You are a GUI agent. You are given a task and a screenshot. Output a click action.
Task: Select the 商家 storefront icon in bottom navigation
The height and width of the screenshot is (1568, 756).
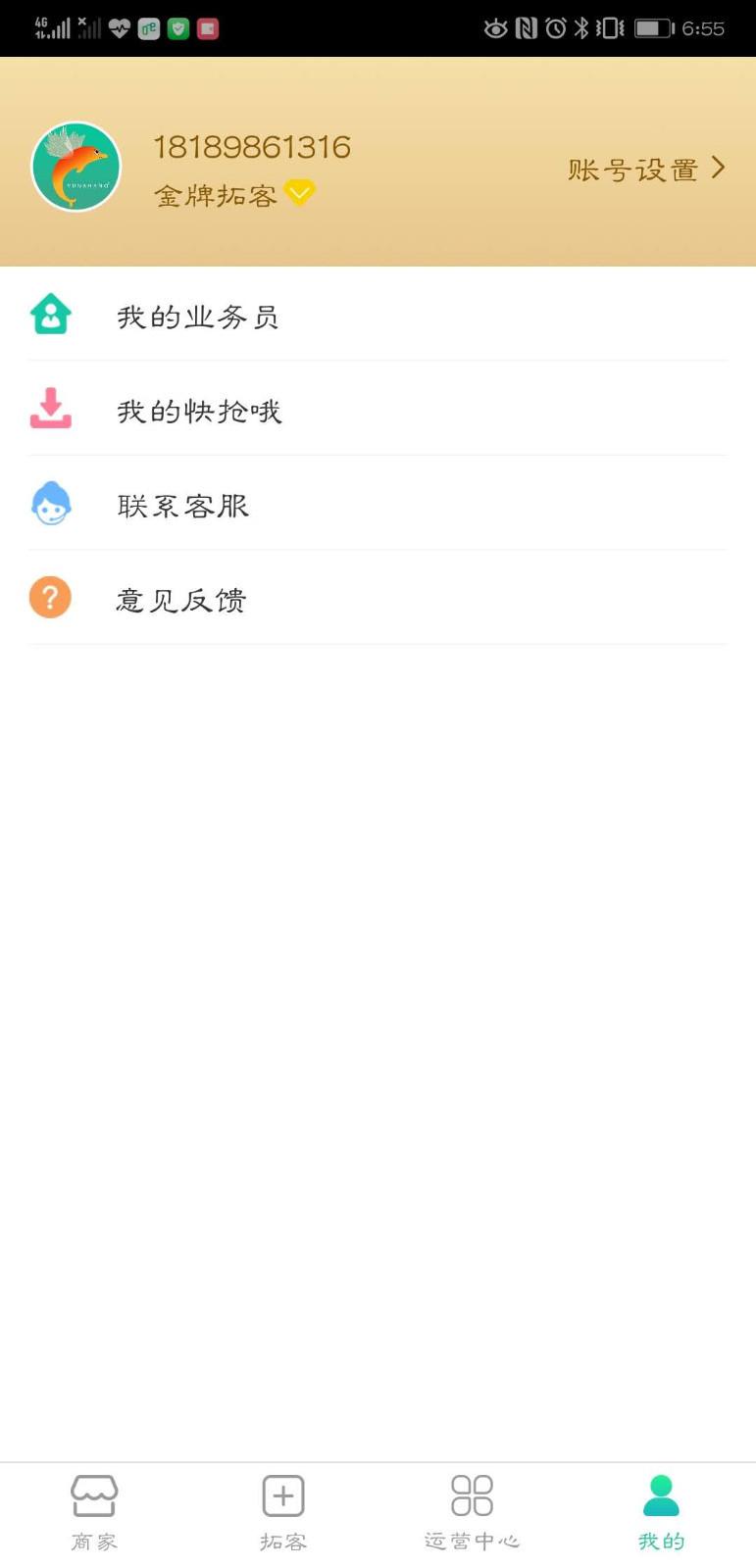94,1496
